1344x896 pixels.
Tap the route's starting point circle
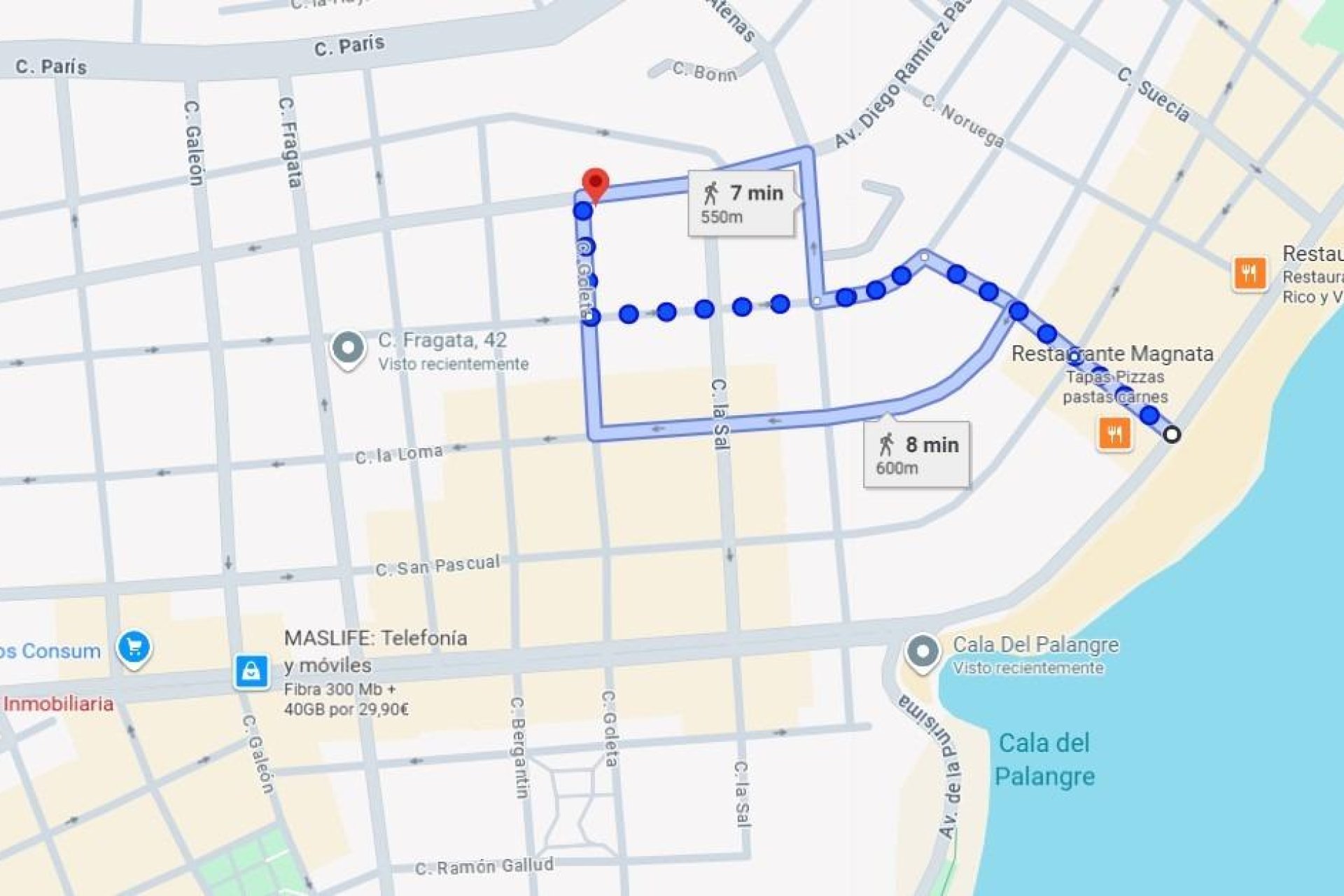pos(1172,435)
